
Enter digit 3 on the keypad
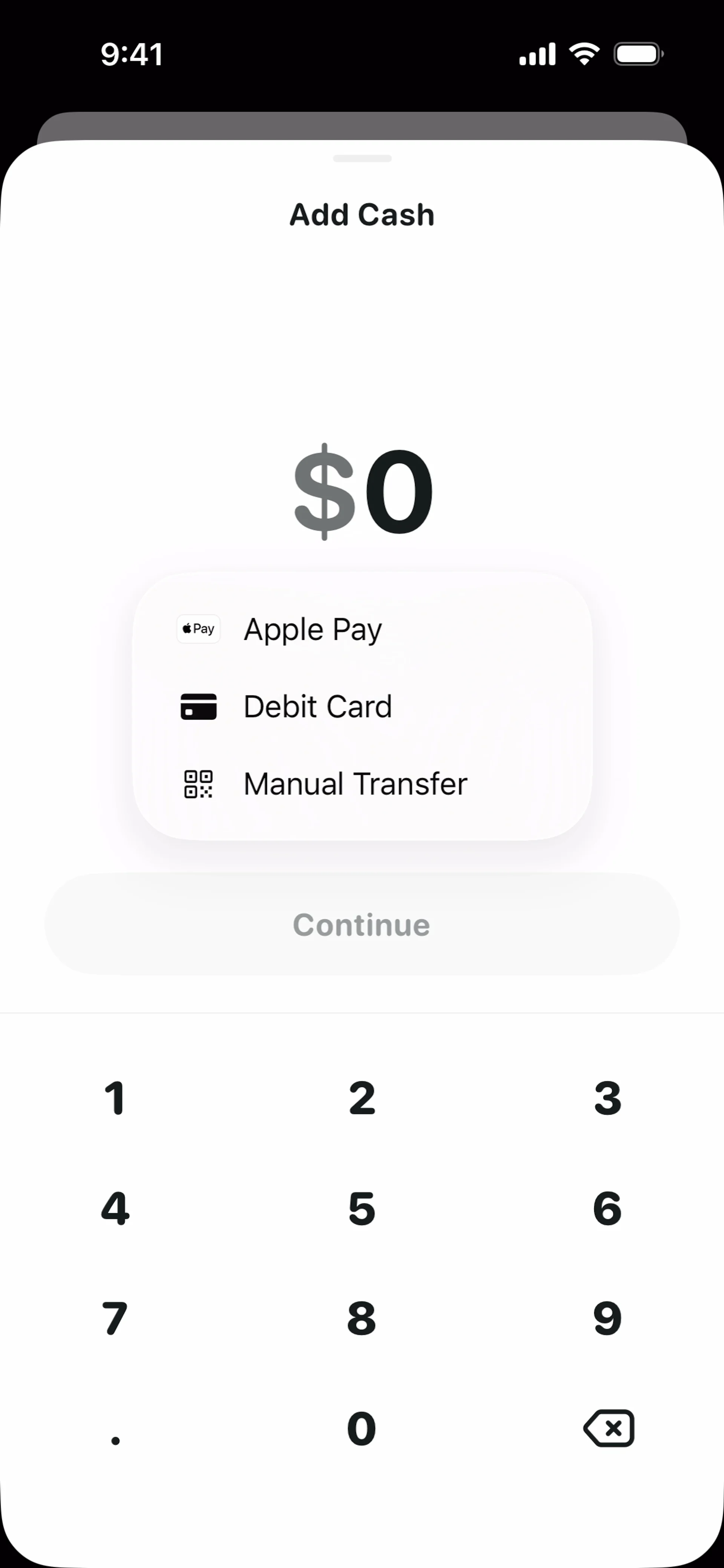pyautogui.click(x=608, y=1099)
